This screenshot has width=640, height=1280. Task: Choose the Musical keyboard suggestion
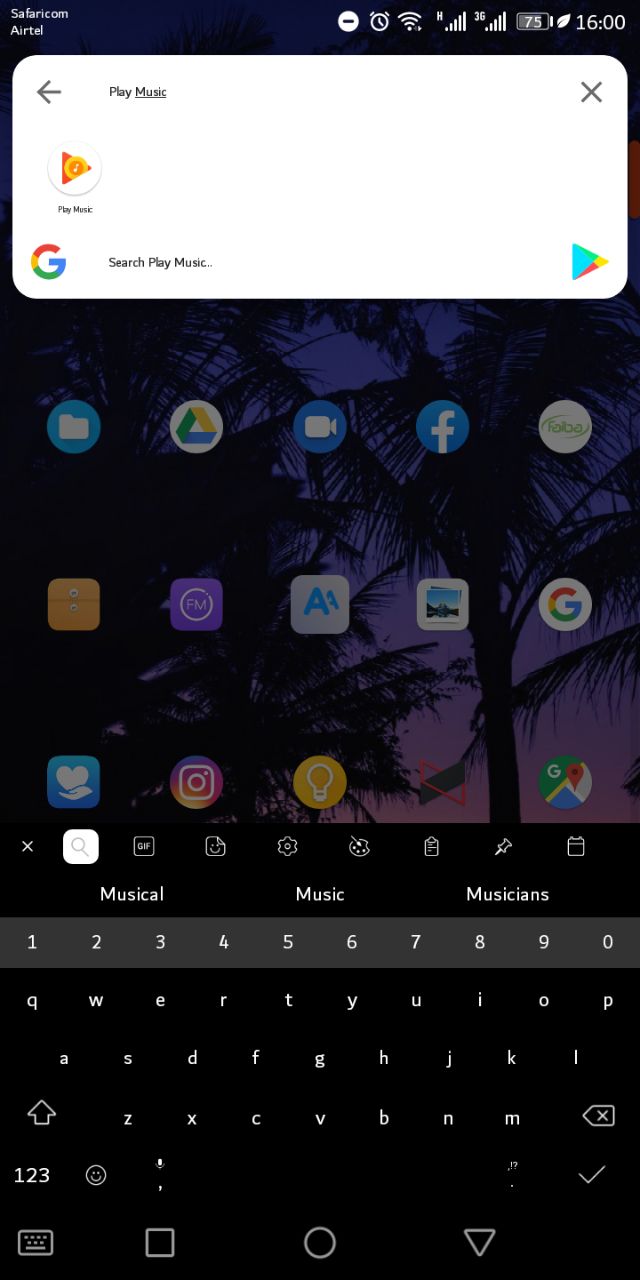tap(132, 894)
